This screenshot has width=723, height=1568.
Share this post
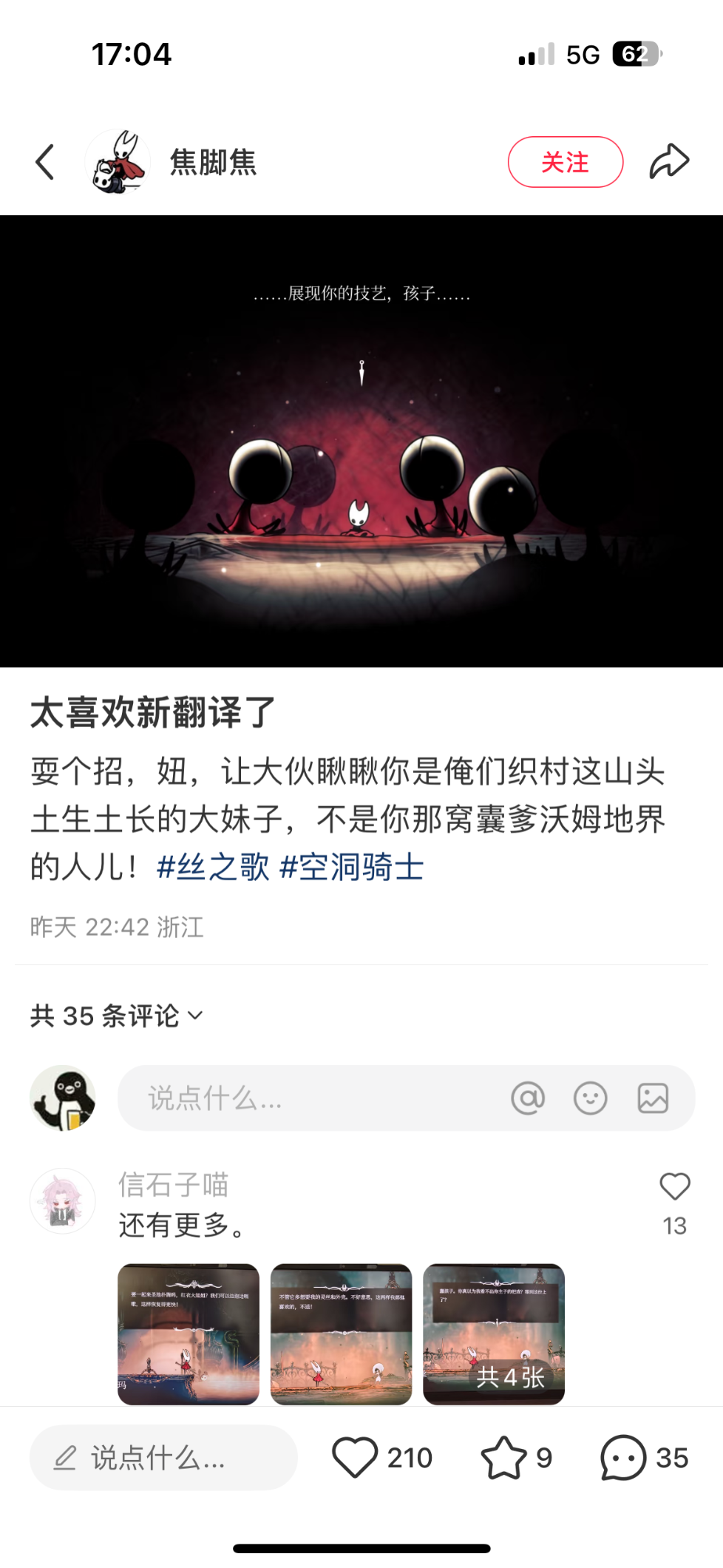point(669,162)
